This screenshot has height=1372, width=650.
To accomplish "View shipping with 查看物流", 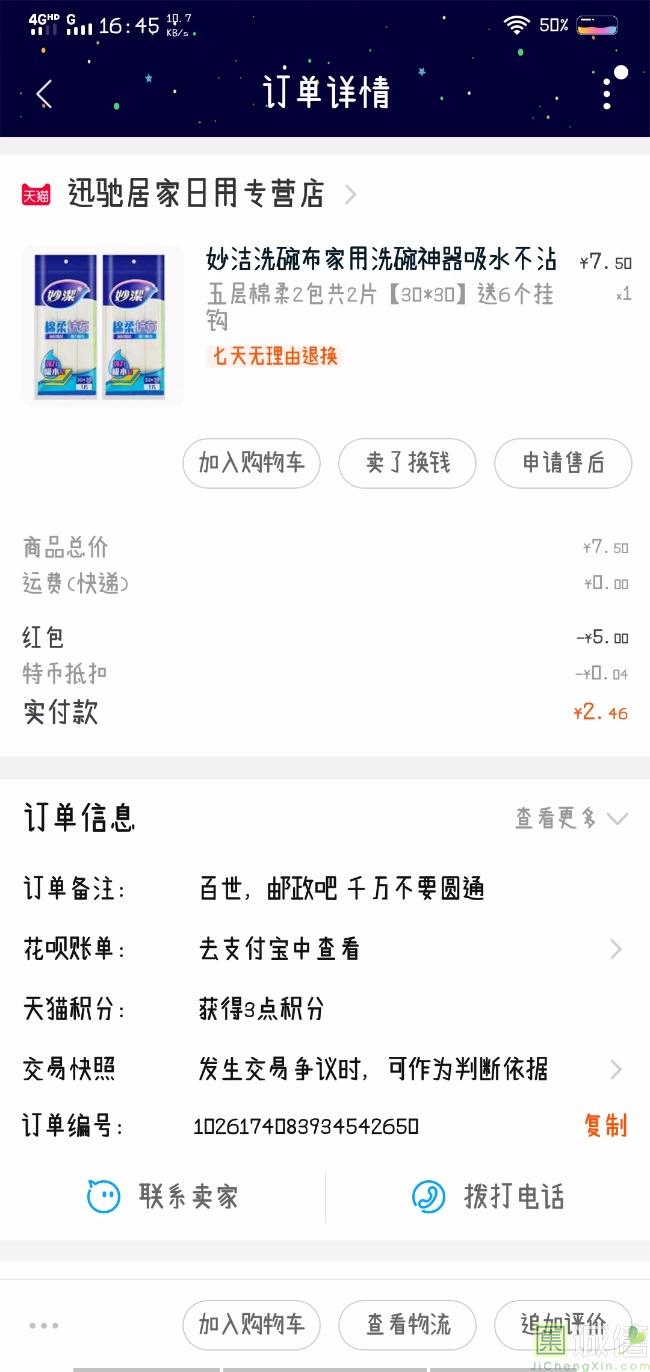I will pos(407,1325).
